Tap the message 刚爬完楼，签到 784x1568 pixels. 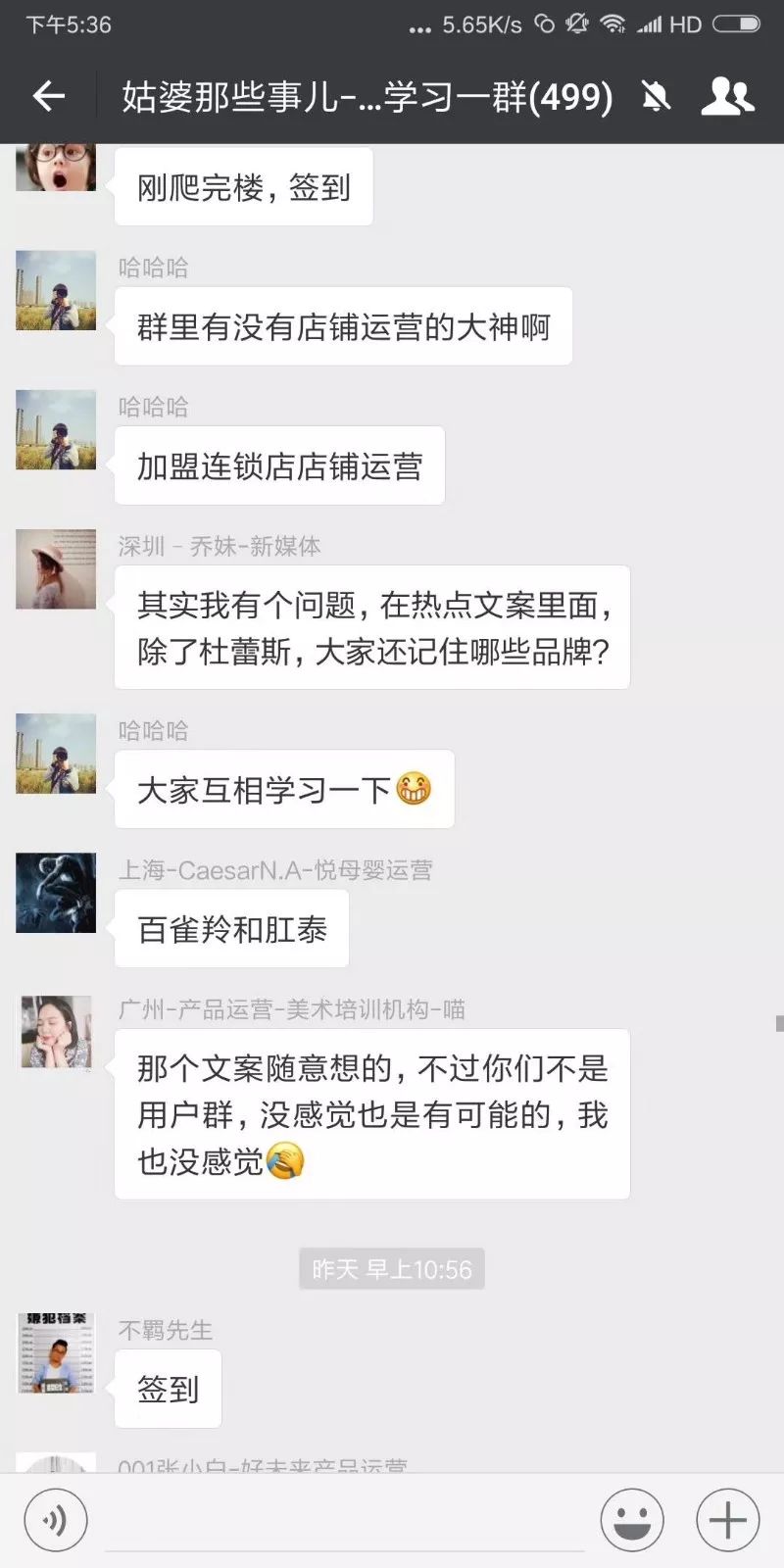[x=243, y=186]
